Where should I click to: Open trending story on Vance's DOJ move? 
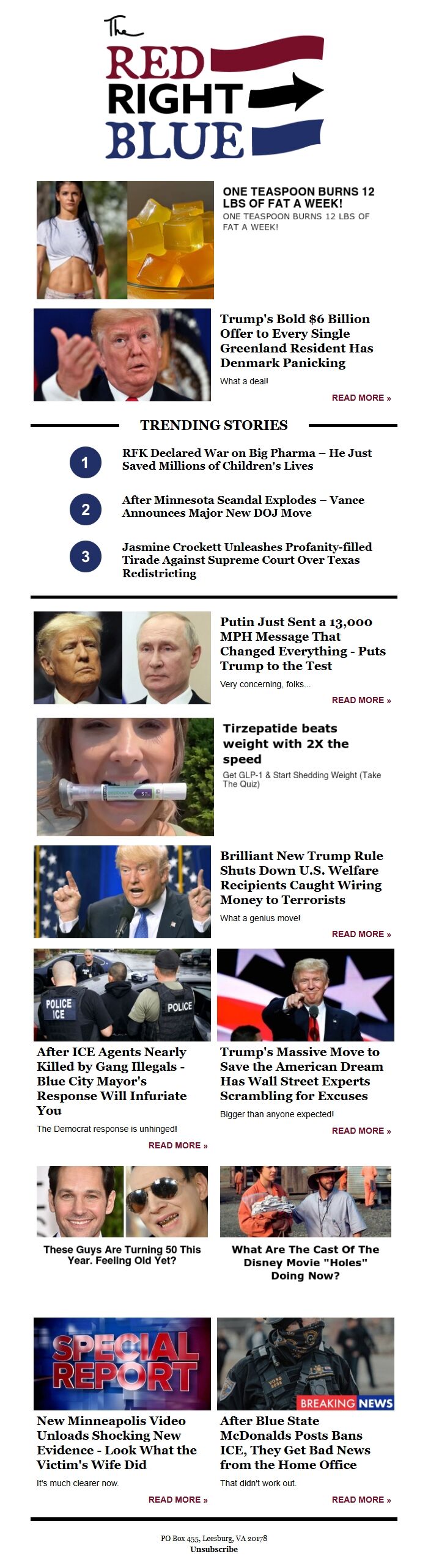[243, 506]
